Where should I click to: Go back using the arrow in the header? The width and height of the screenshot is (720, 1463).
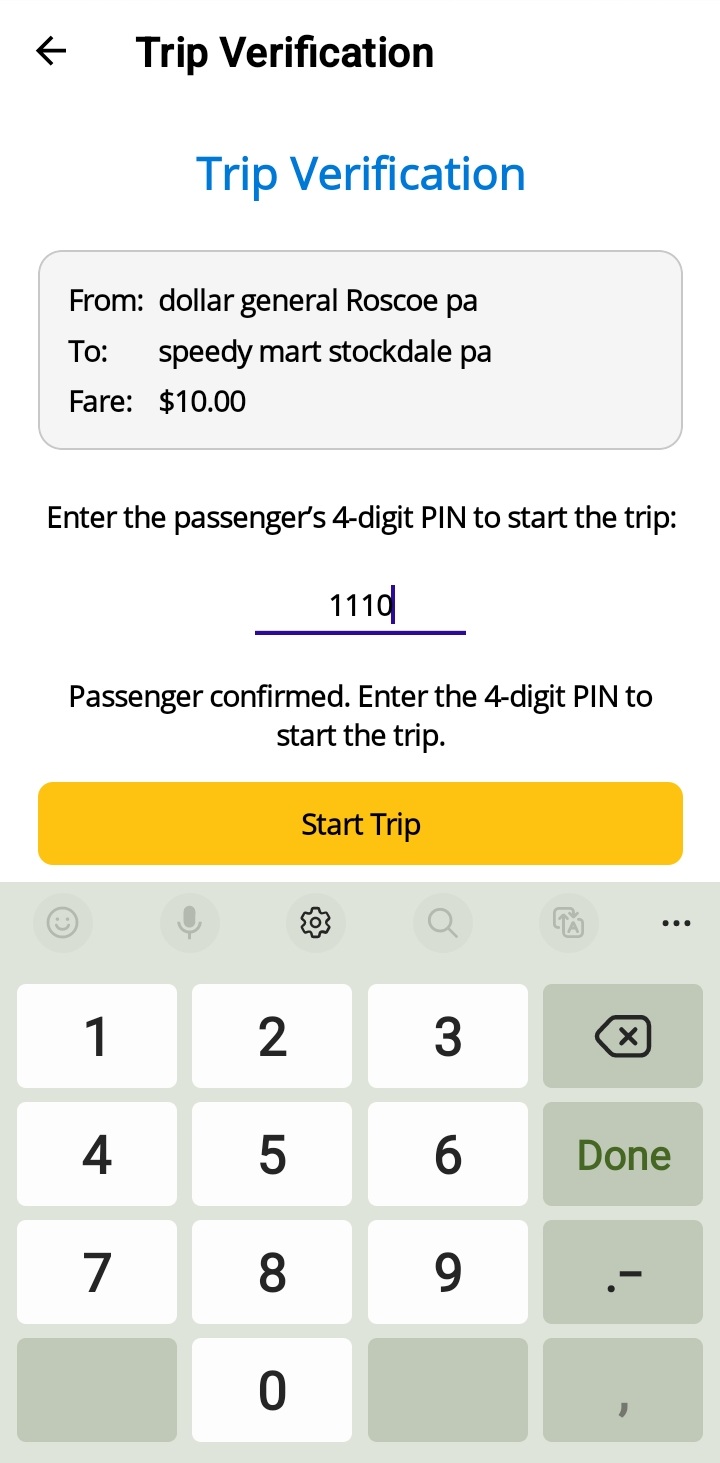click(49, 51)
